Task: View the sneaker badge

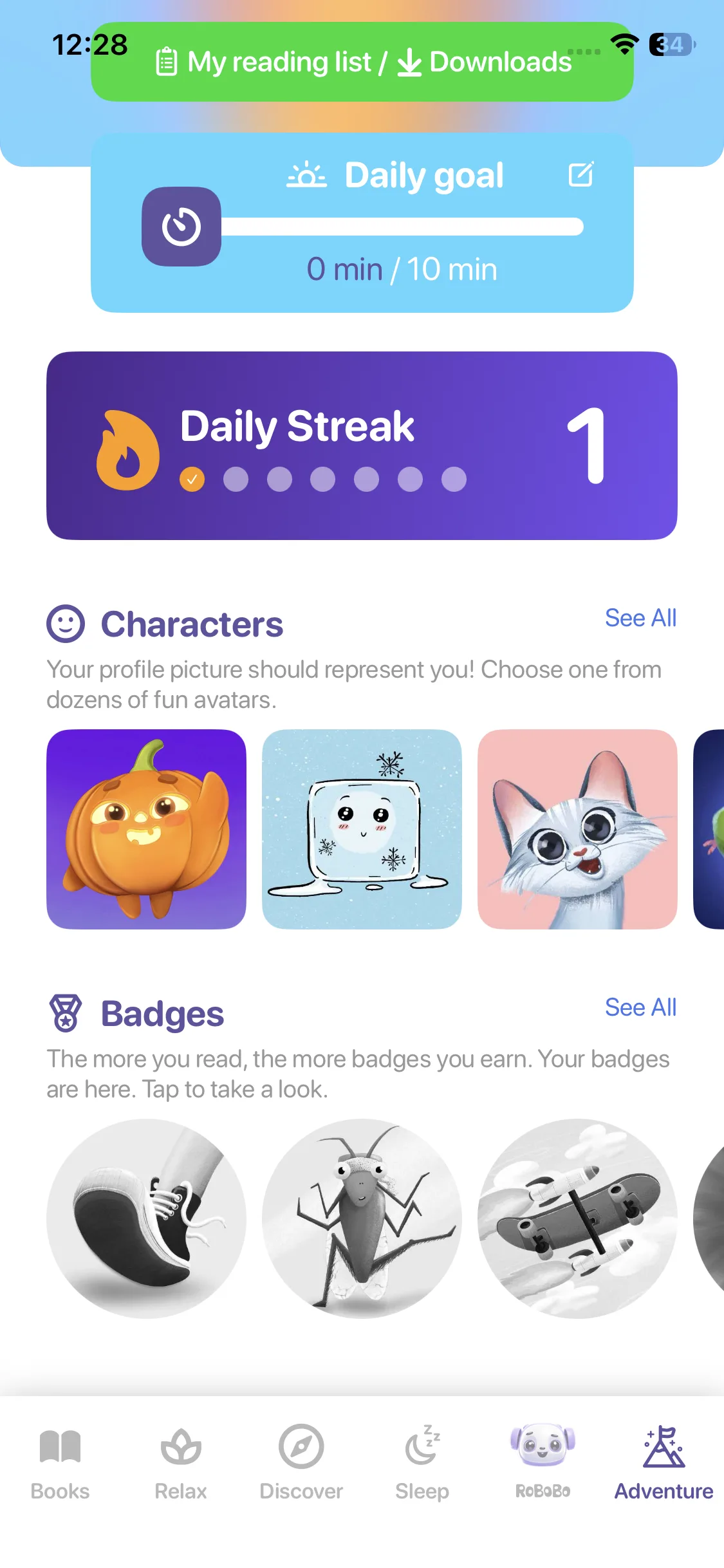Action: click(x=147, y=1218)
